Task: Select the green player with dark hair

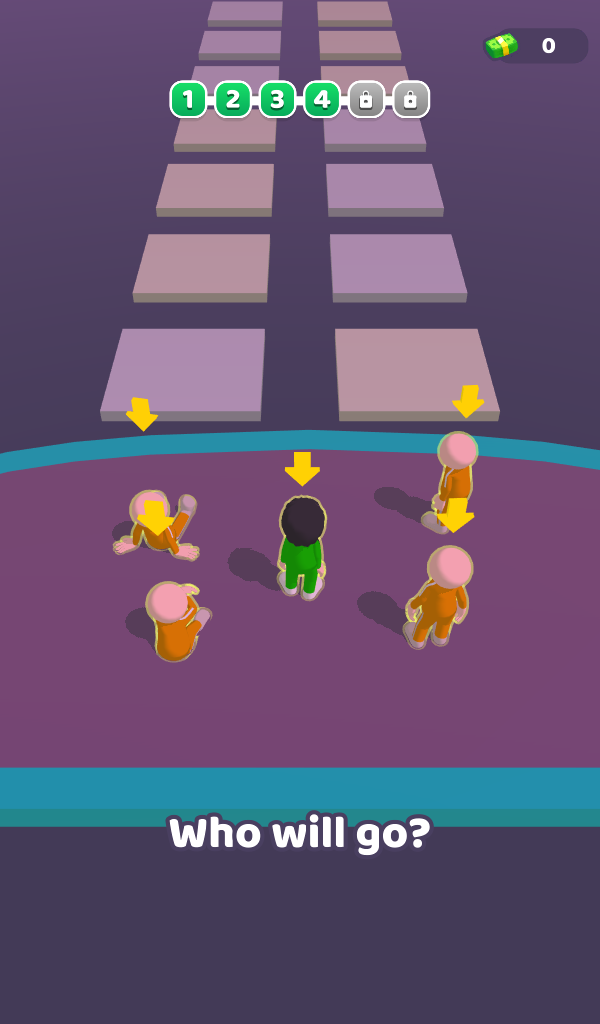Action: 302,545
